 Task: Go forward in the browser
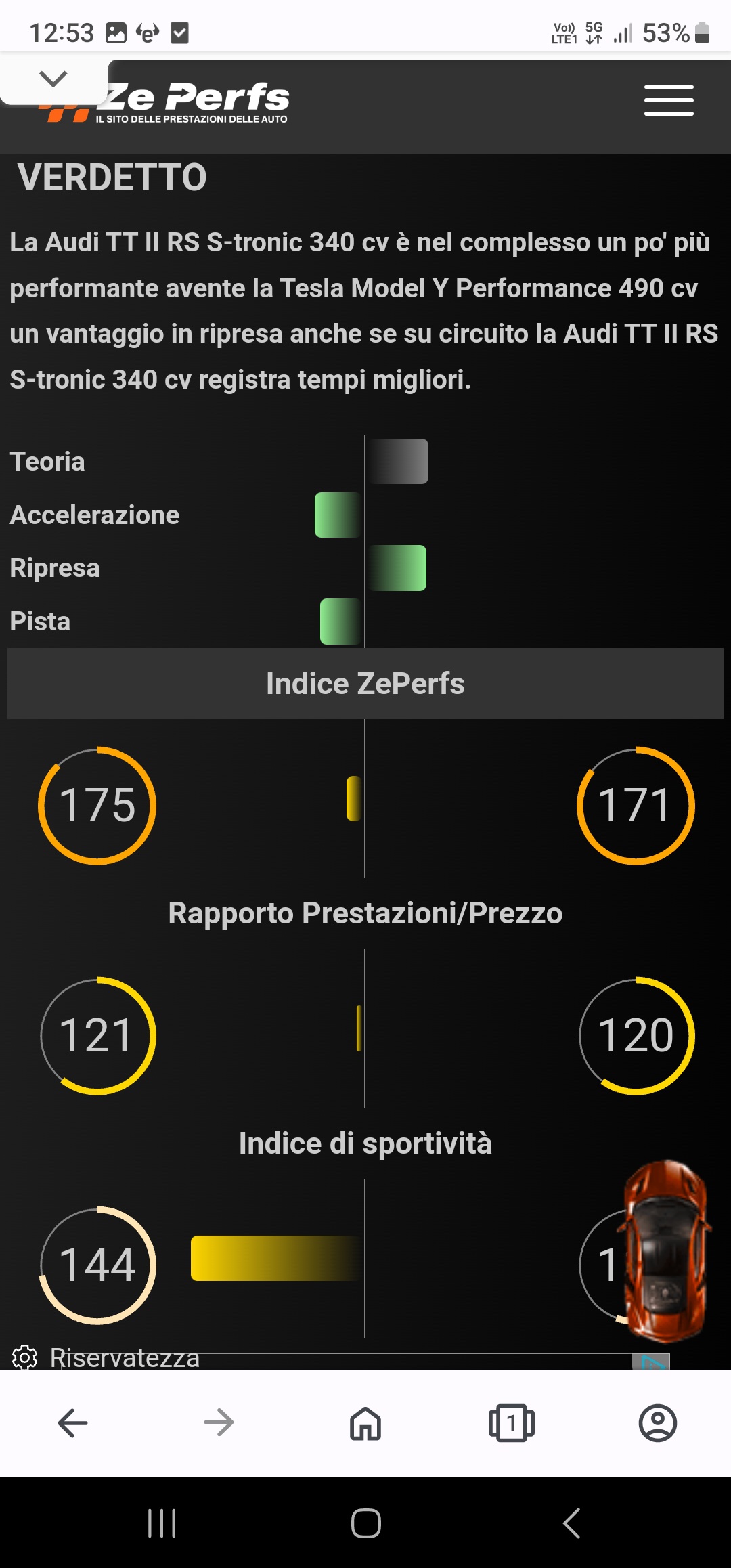pos(219,1422)
